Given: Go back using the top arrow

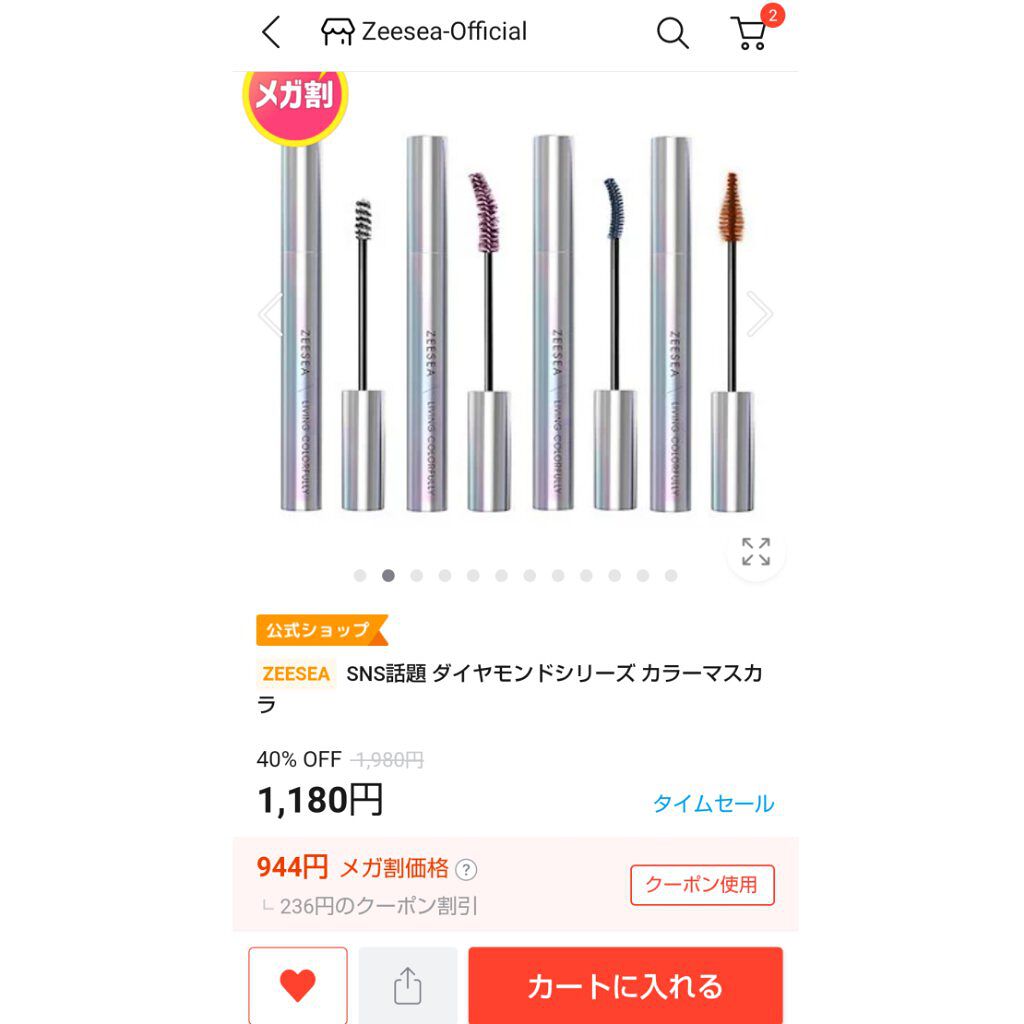Looking at the screenshot, I should pos(271,32).
